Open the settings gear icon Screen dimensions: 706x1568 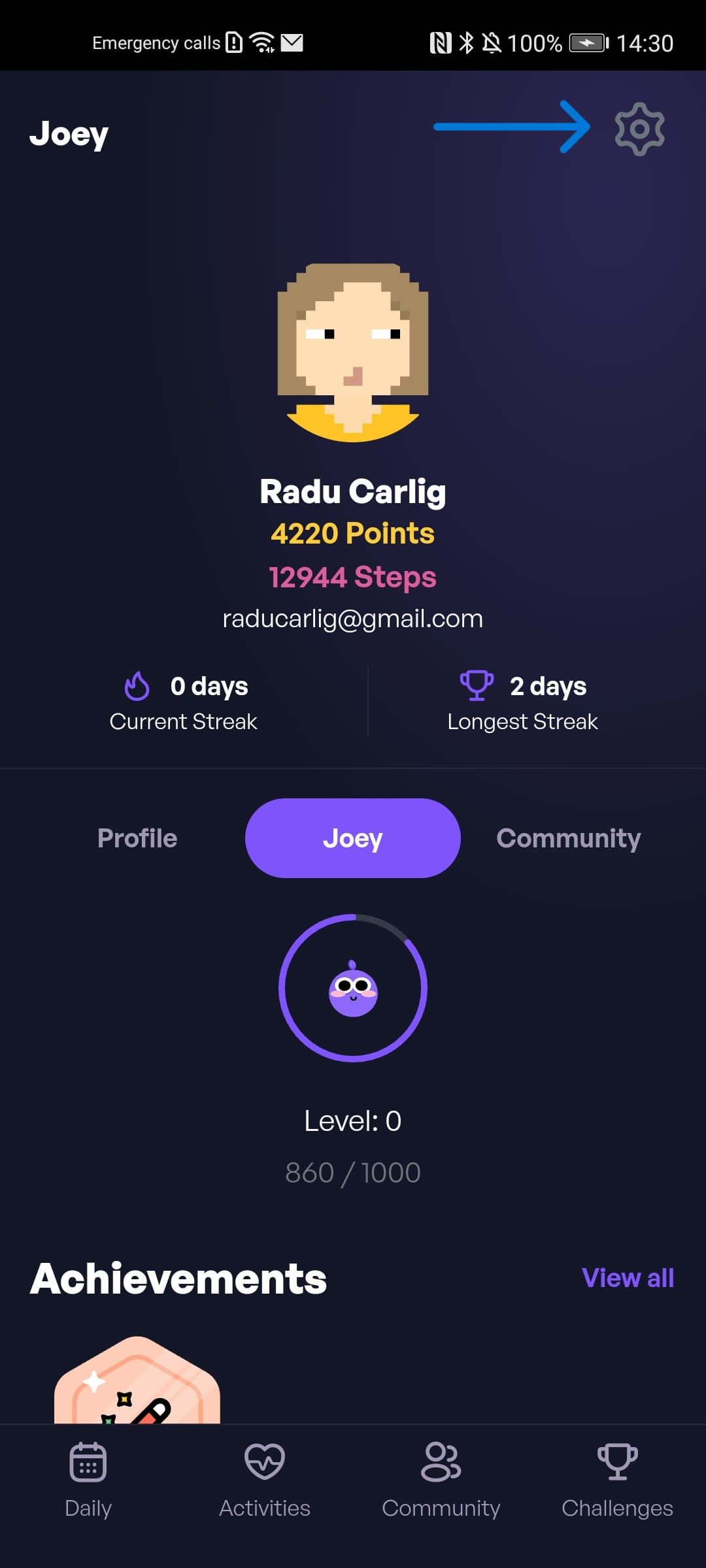click(639, 129)
